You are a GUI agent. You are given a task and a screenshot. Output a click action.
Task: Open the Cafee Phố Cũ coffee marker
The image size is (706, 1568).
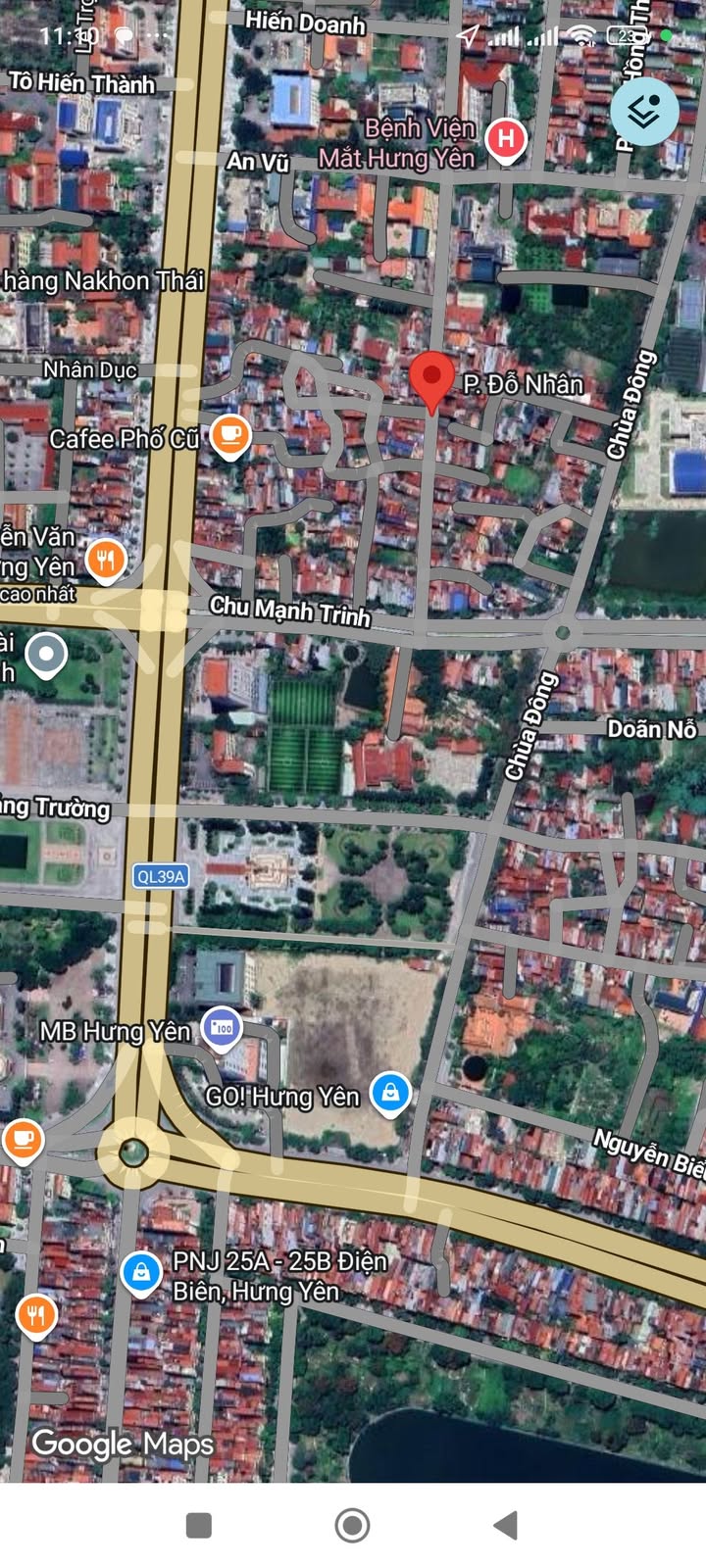point(230,435)
